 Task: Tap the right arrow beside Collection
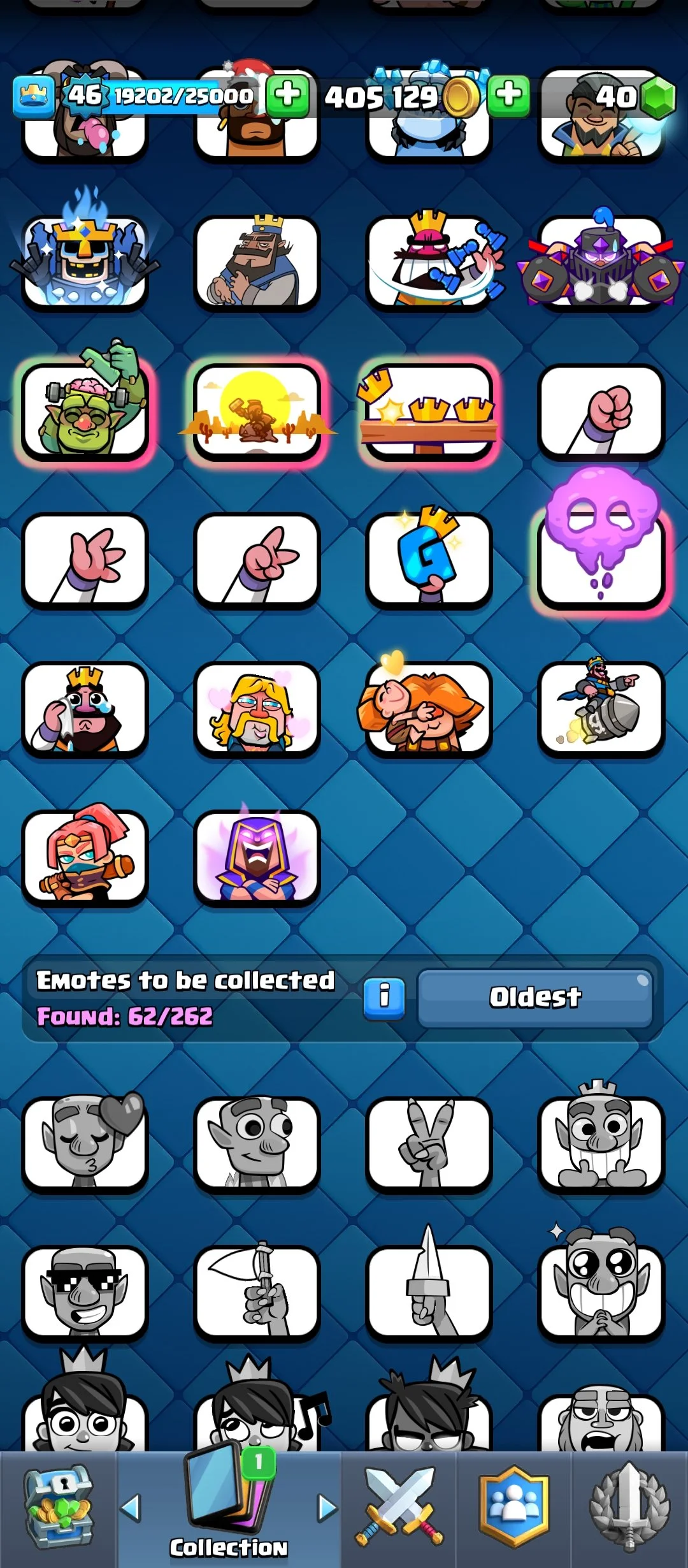click(327, 1508)
